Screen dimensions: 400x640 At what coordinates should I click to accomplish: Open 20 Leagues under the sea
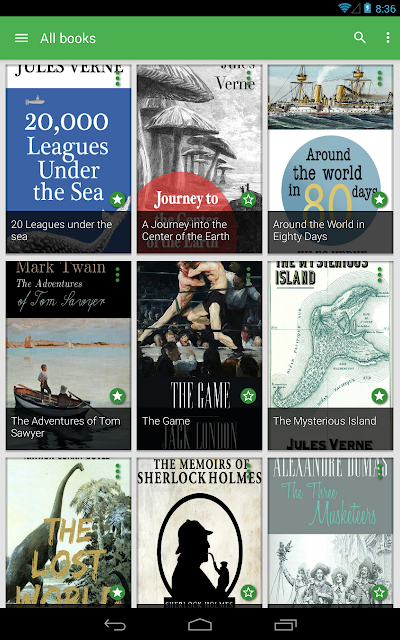click(x=69, y=159)
